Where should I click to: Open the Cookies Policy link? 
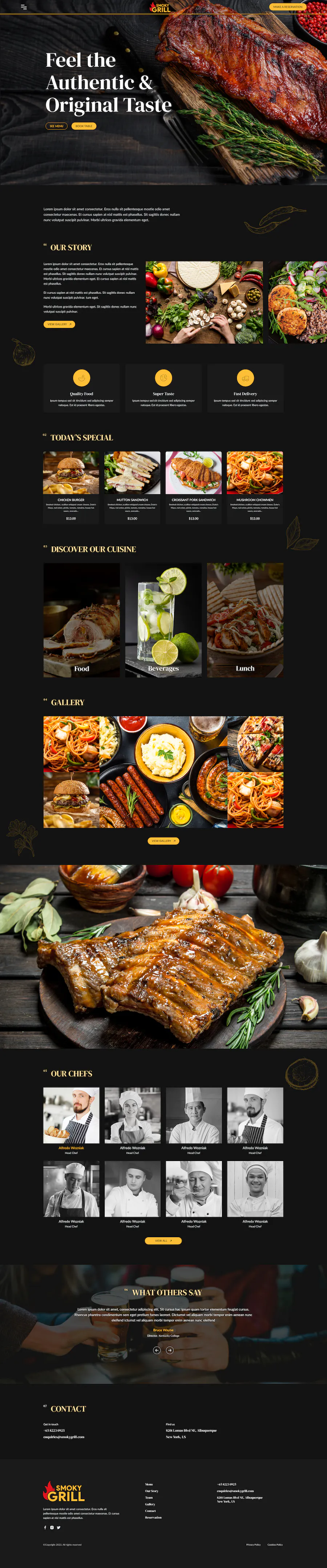pyautogui.click(x=275, y=1544)
